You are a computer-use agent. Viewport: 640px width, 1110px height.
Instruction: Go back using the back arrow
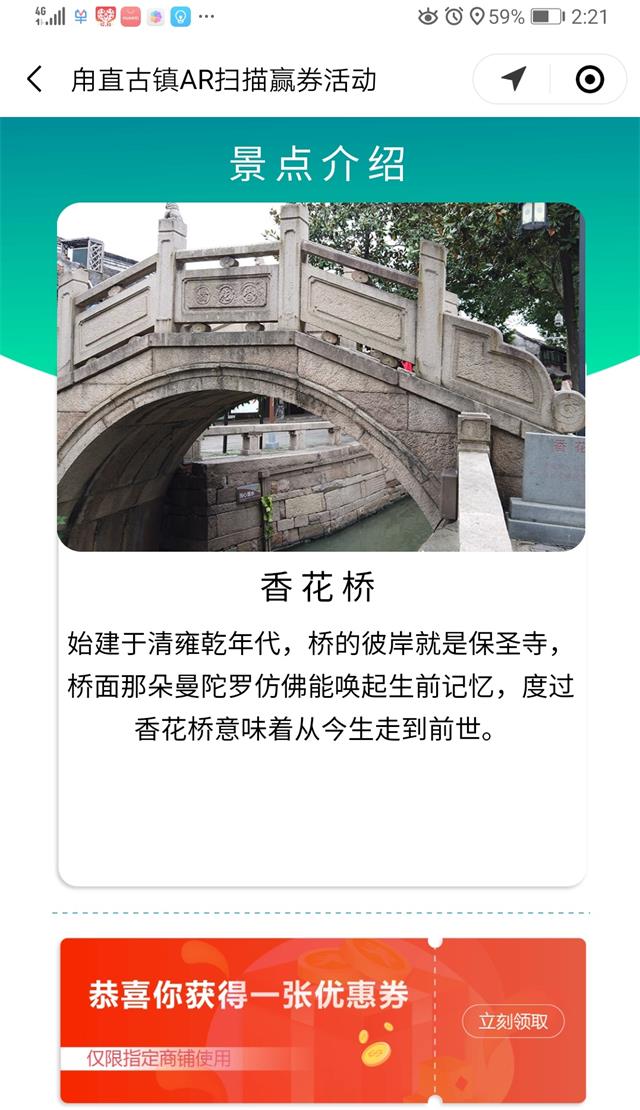34,79
